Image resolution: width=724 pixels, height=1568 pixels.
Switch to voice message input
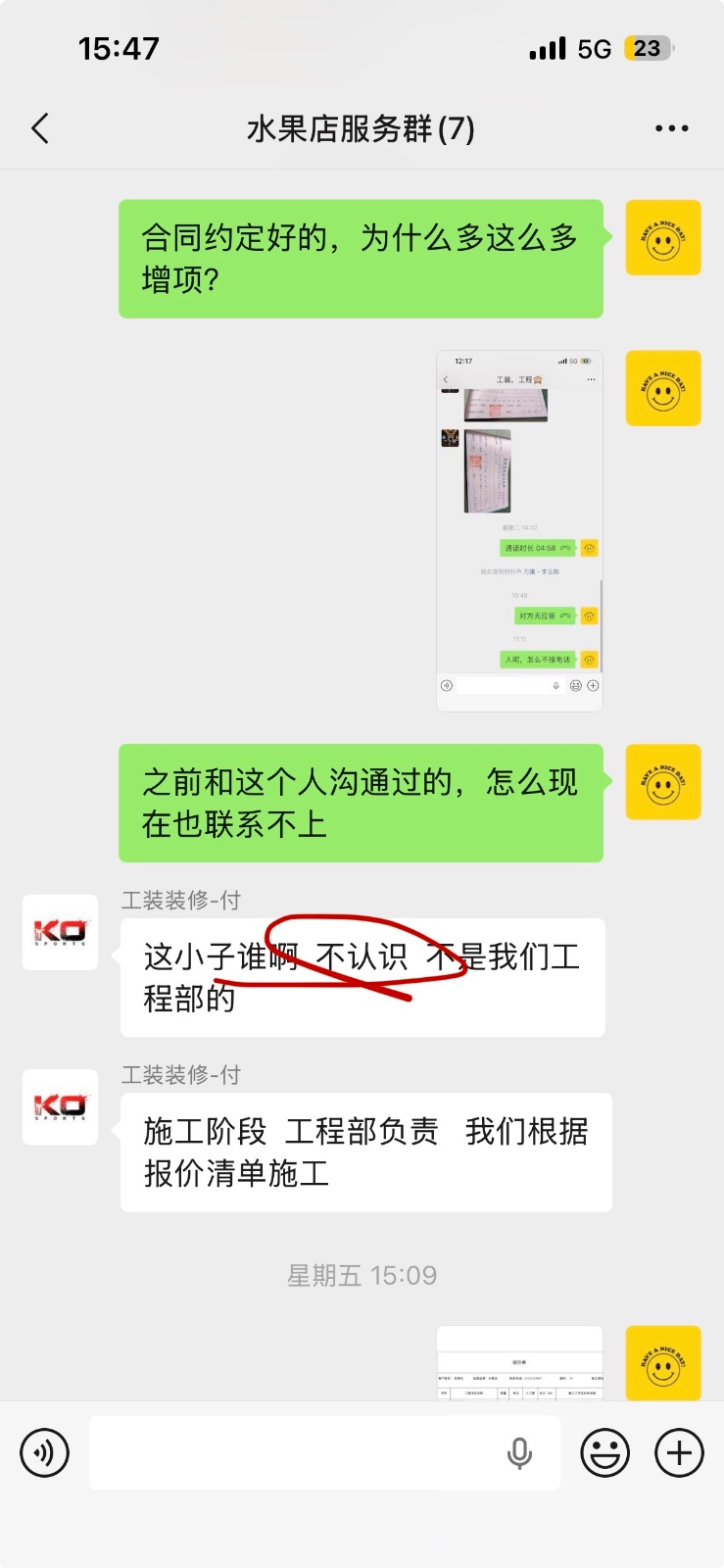click(45, 1452)
